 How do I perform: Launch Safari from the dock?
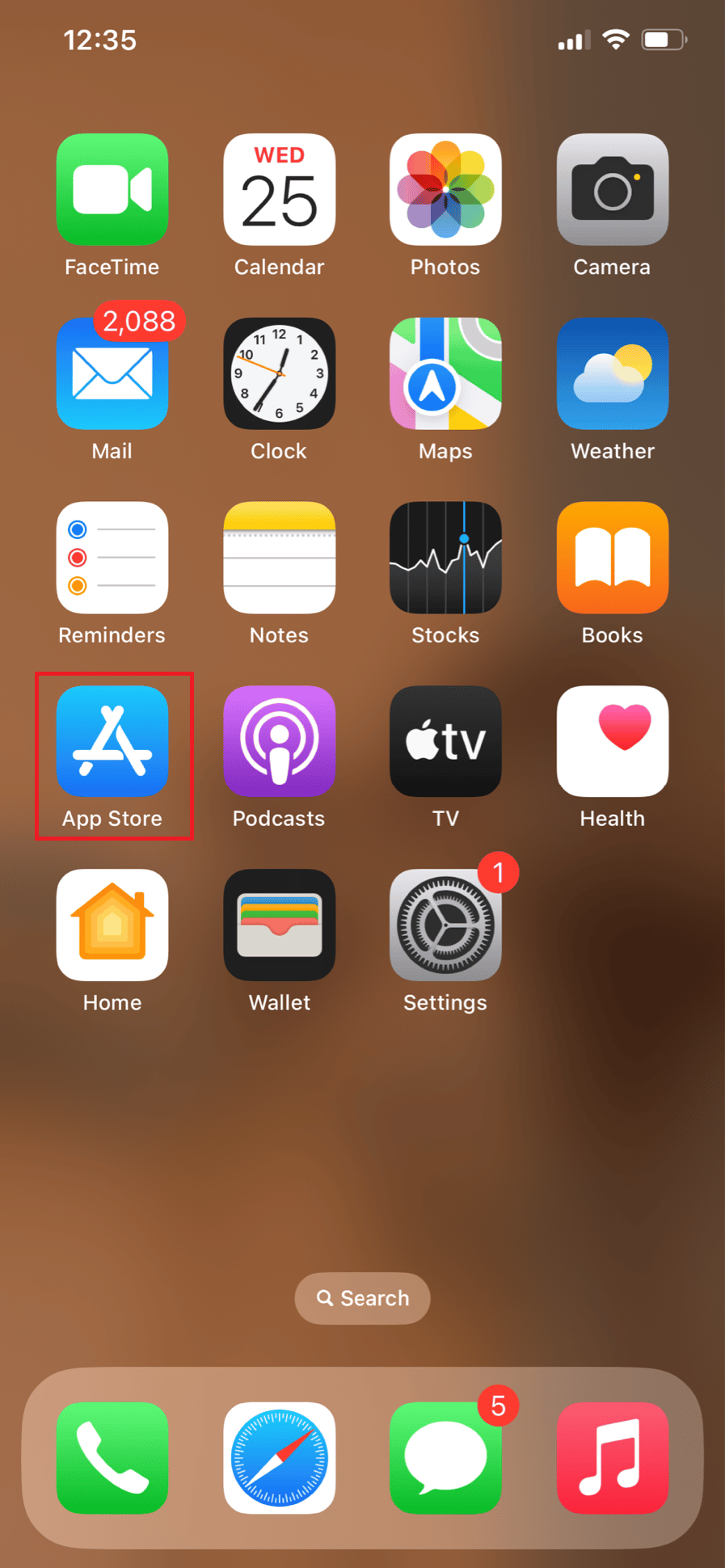279,1457
